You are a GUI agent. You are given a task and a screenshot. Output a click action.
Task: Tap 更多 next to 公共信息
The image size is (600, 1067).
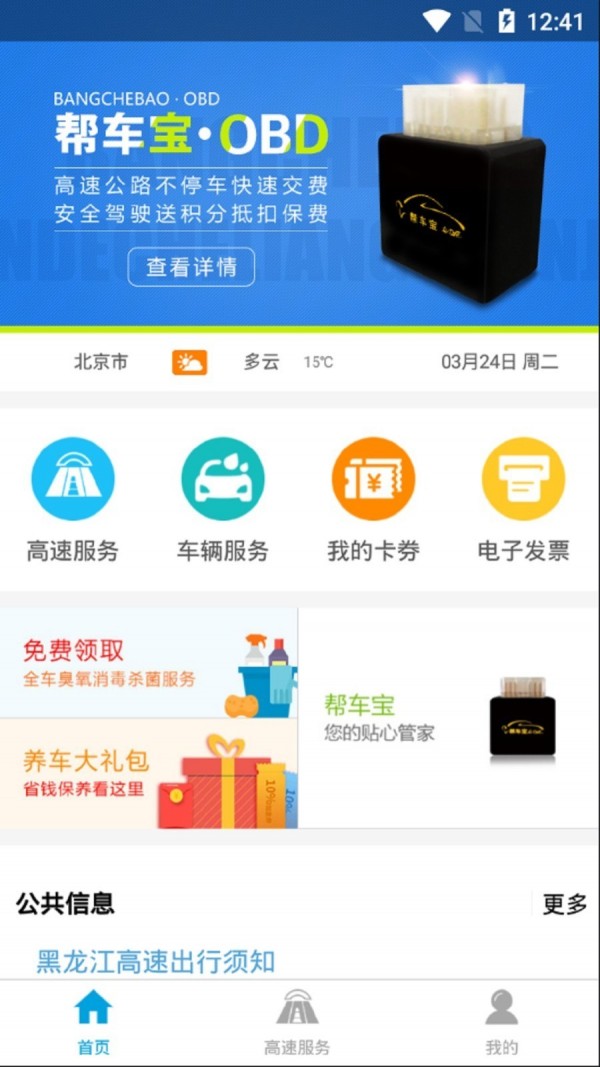tap(565, 904)
